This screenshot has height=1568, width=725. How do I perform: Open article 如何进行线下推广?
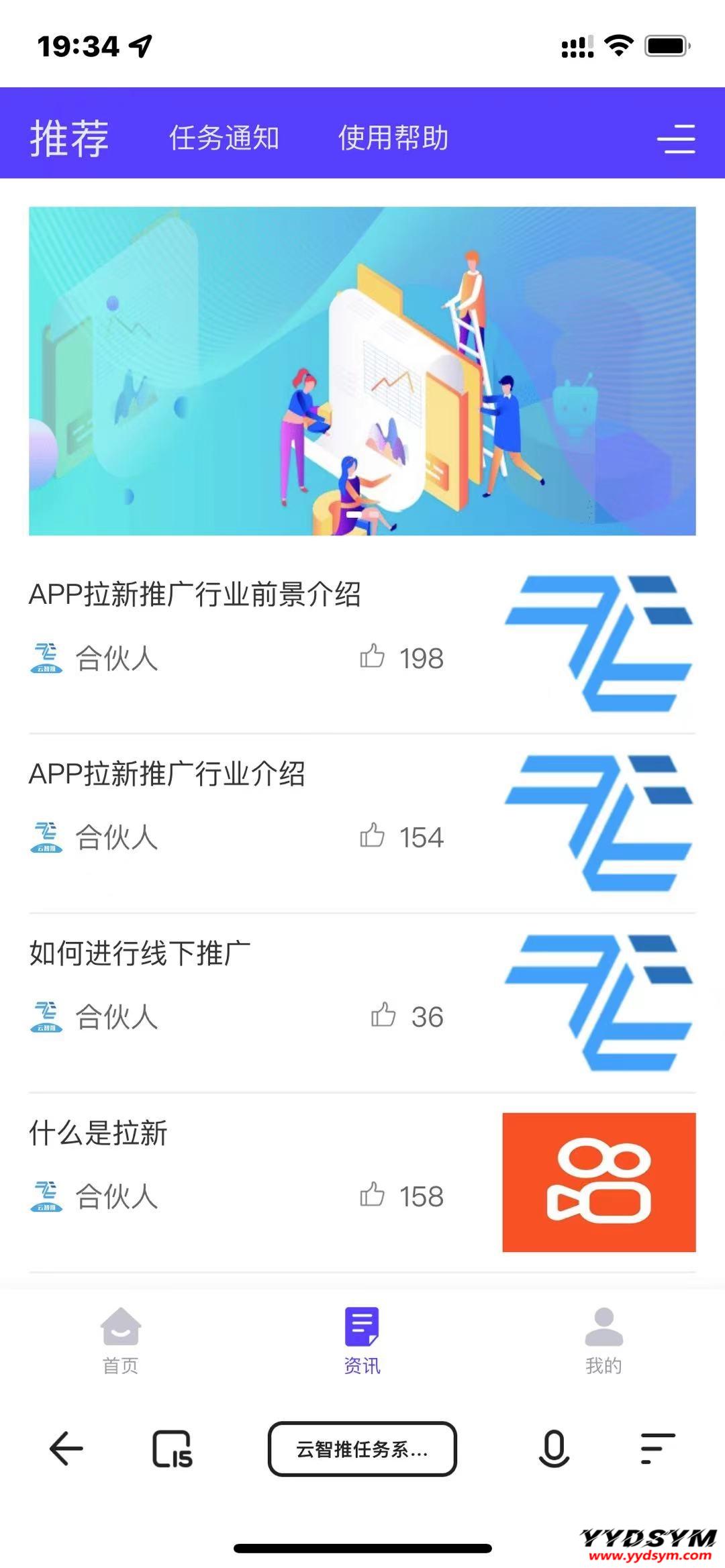coord(140,953)
